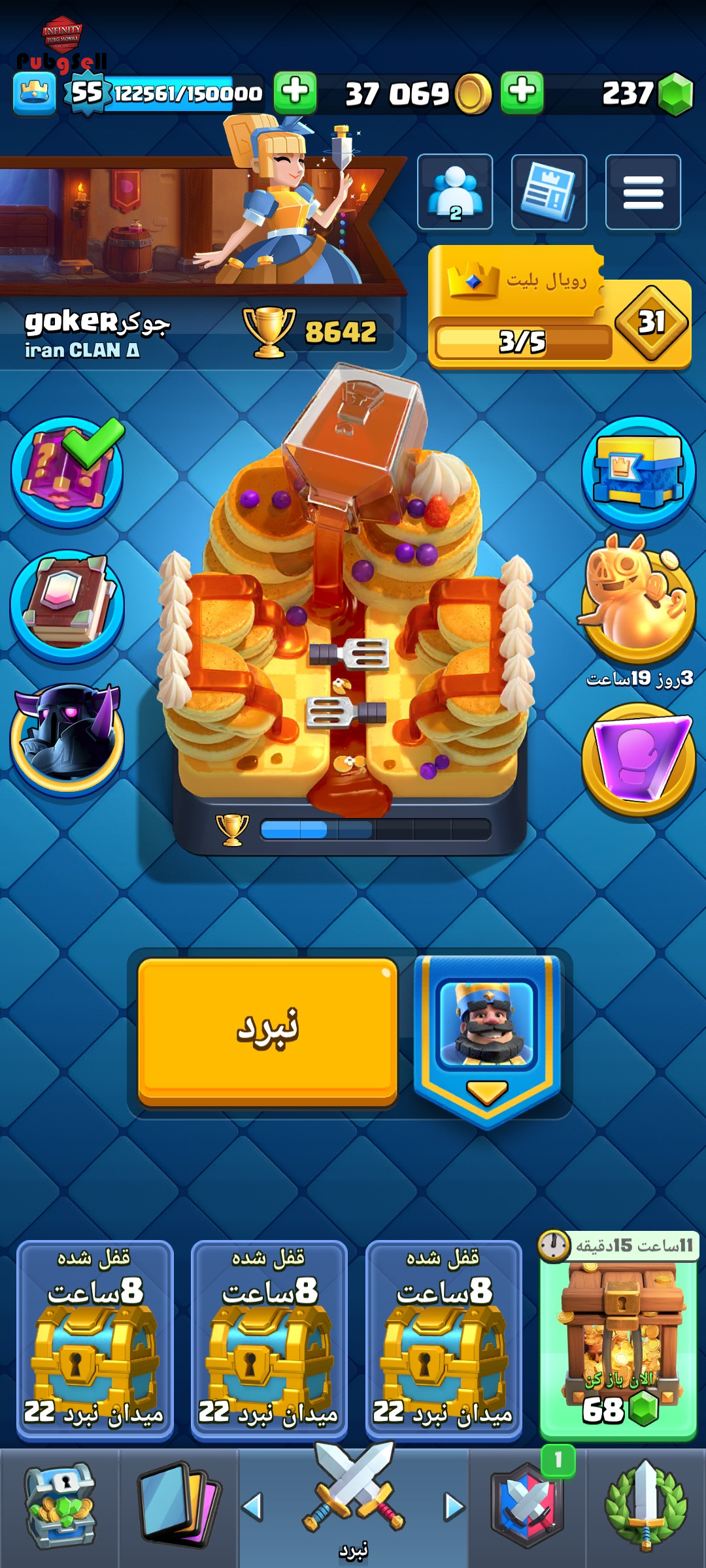Switch to the events sword tab
706x1568 pixels.
click(x=646, y=1507)
